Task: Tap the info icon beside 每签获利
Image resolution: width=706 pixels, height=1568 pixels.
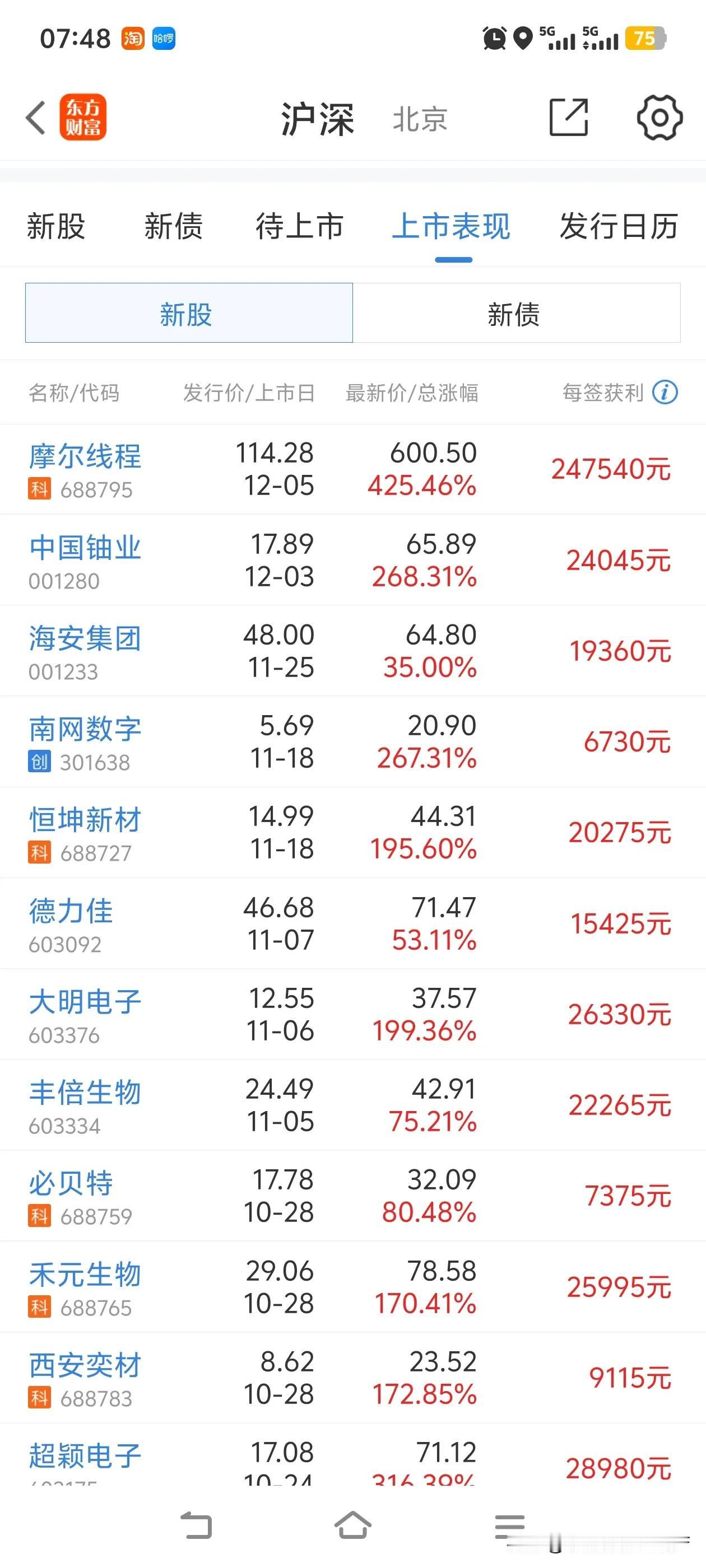Action: (x=663, y=393)
